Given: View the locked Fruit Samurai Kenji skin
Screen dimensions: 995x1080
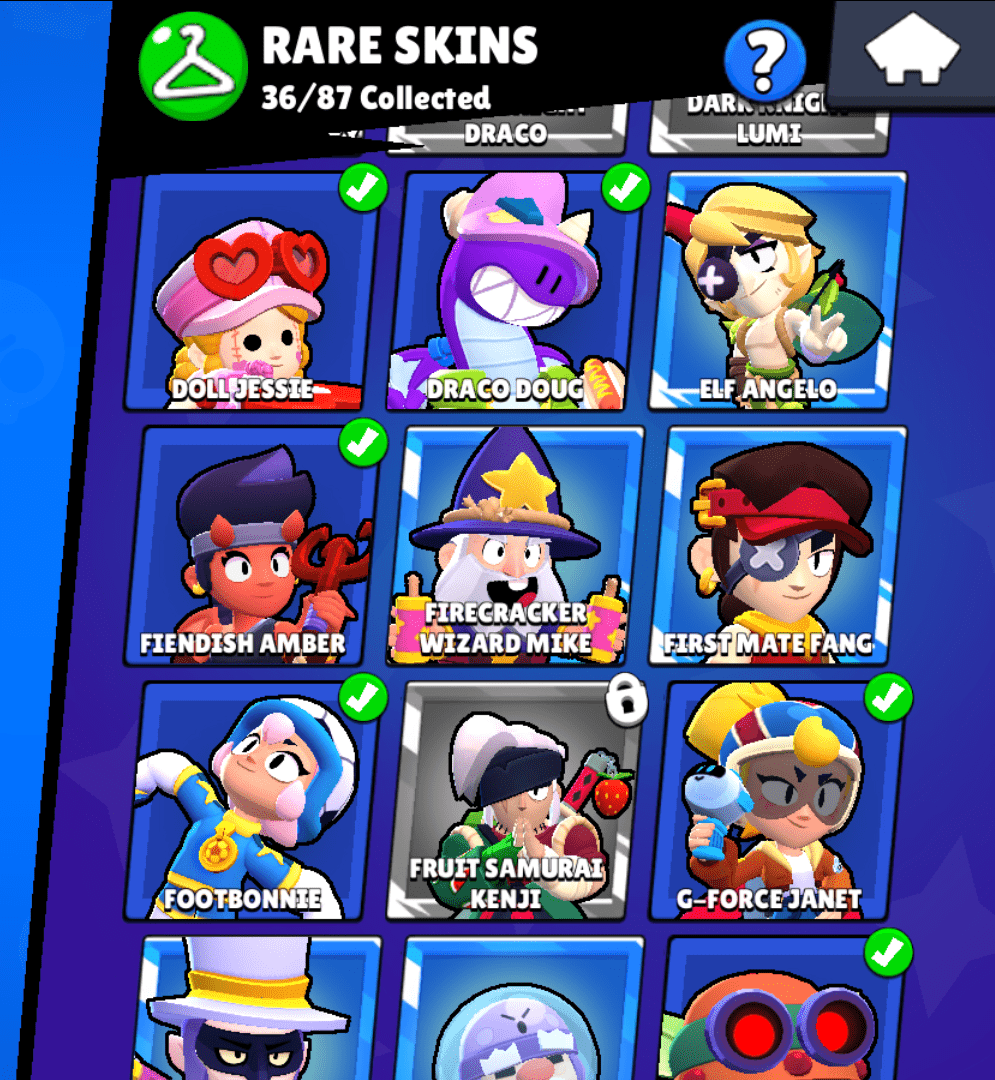Looking at the screenshot, I should (515, 800).
